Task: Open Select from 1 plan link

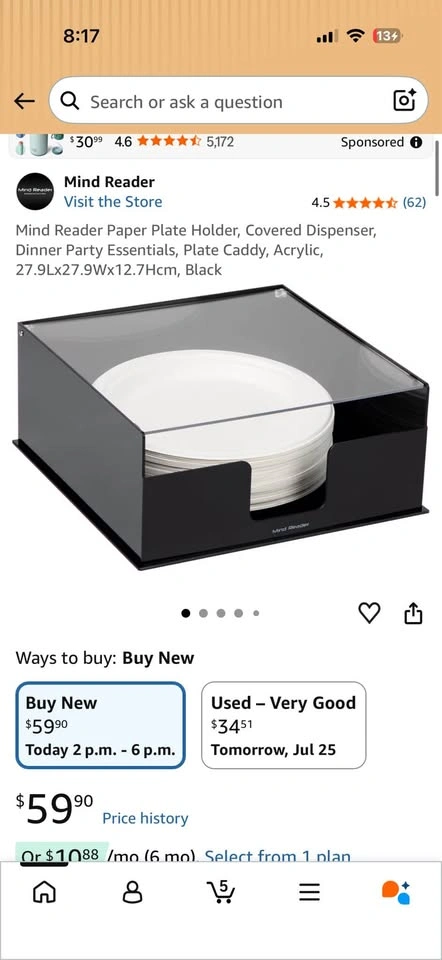Action: pos(277,855)
